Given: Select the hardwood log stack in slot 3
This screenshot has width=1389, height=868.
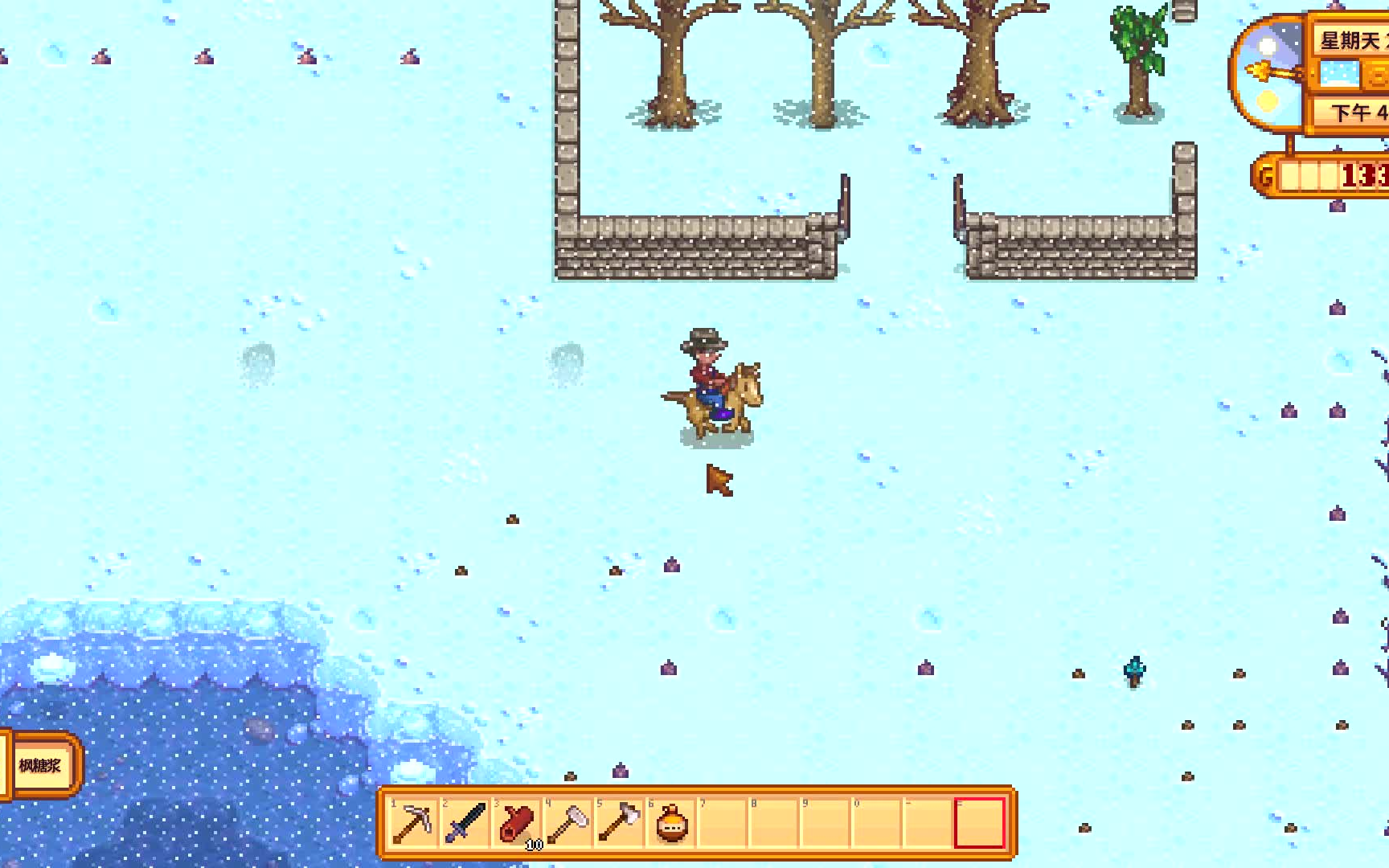Looking at the screenshot, I should [516, 823].
